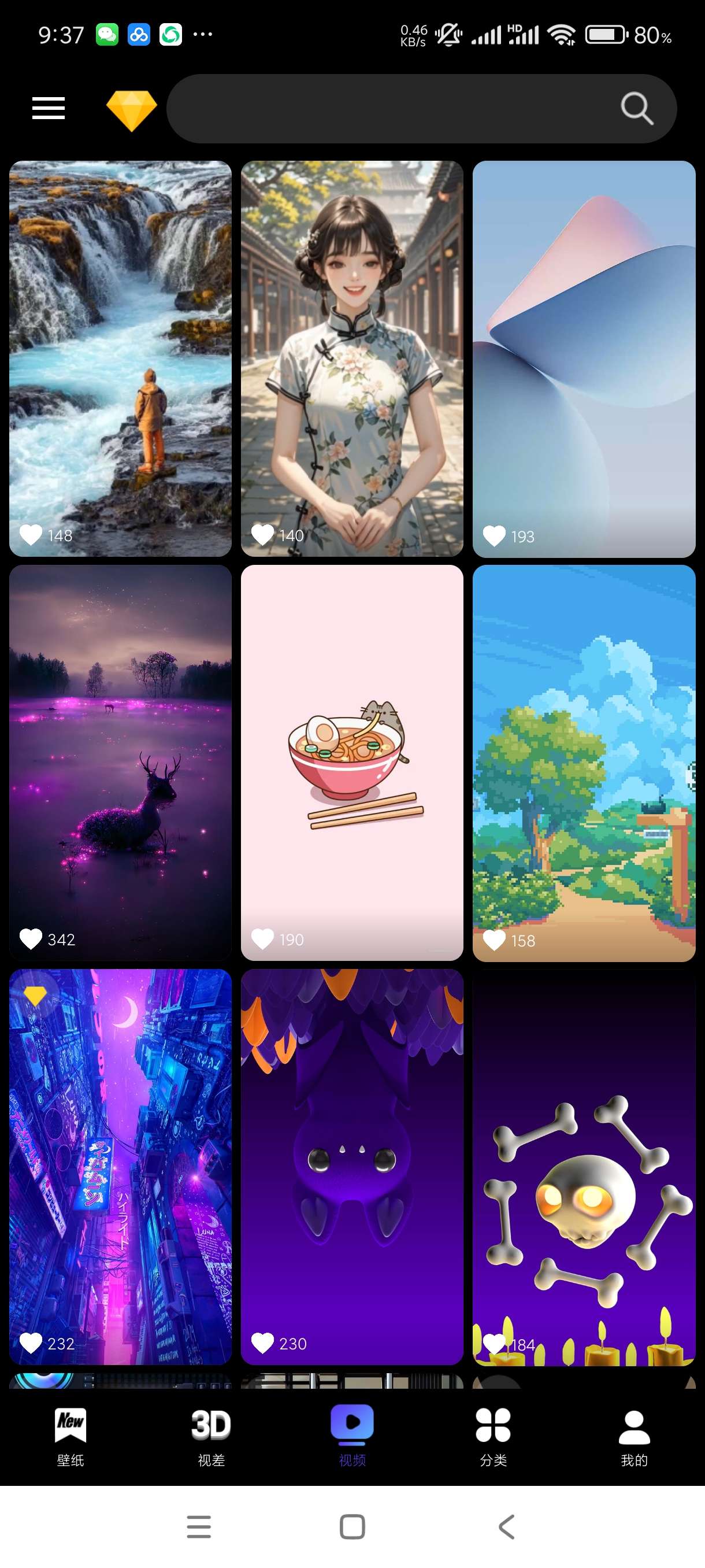This screenshot has height=1568, width=705.
Task: Go back using the system back button
Action: pos(506,1526)
